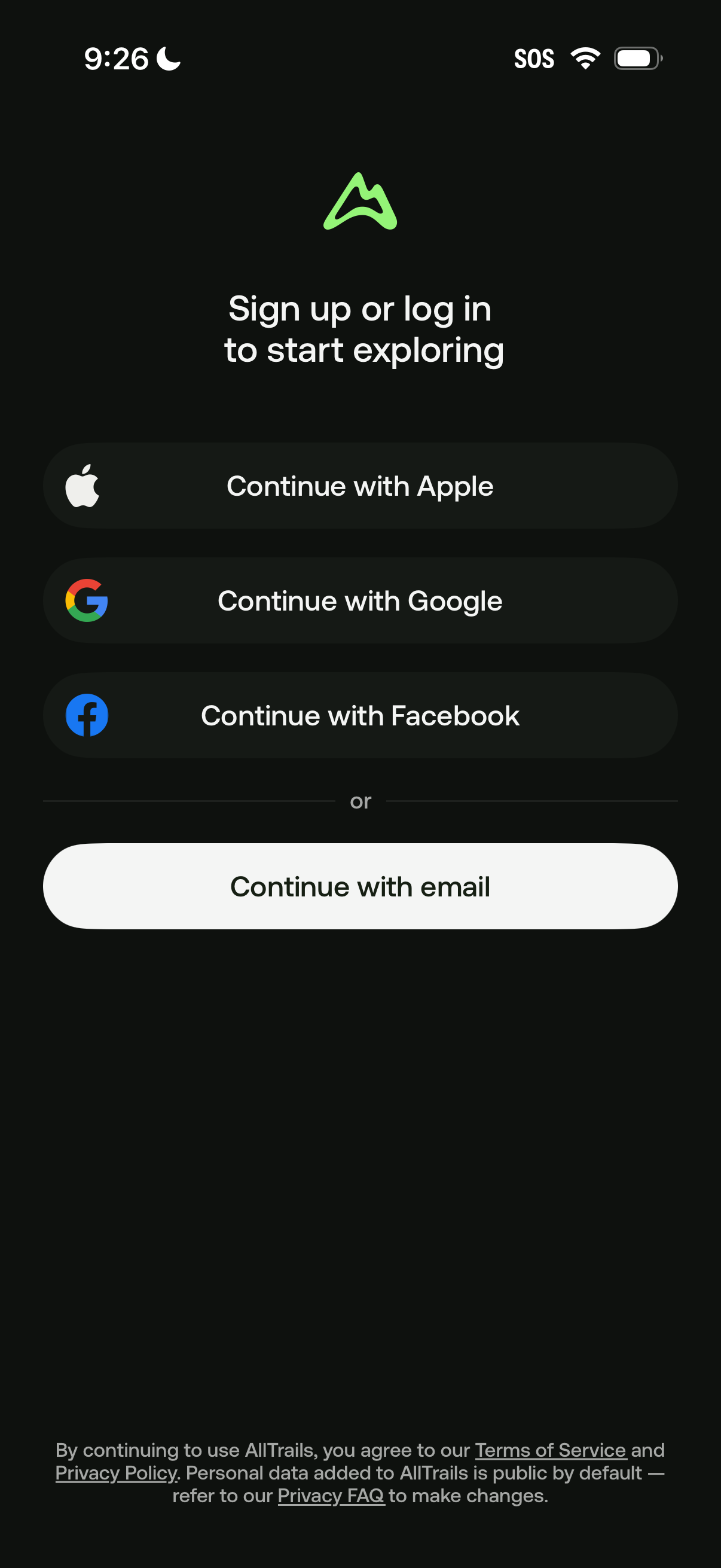
Task: Tap the SOS status indicator
Action: (x=535, y=58)
